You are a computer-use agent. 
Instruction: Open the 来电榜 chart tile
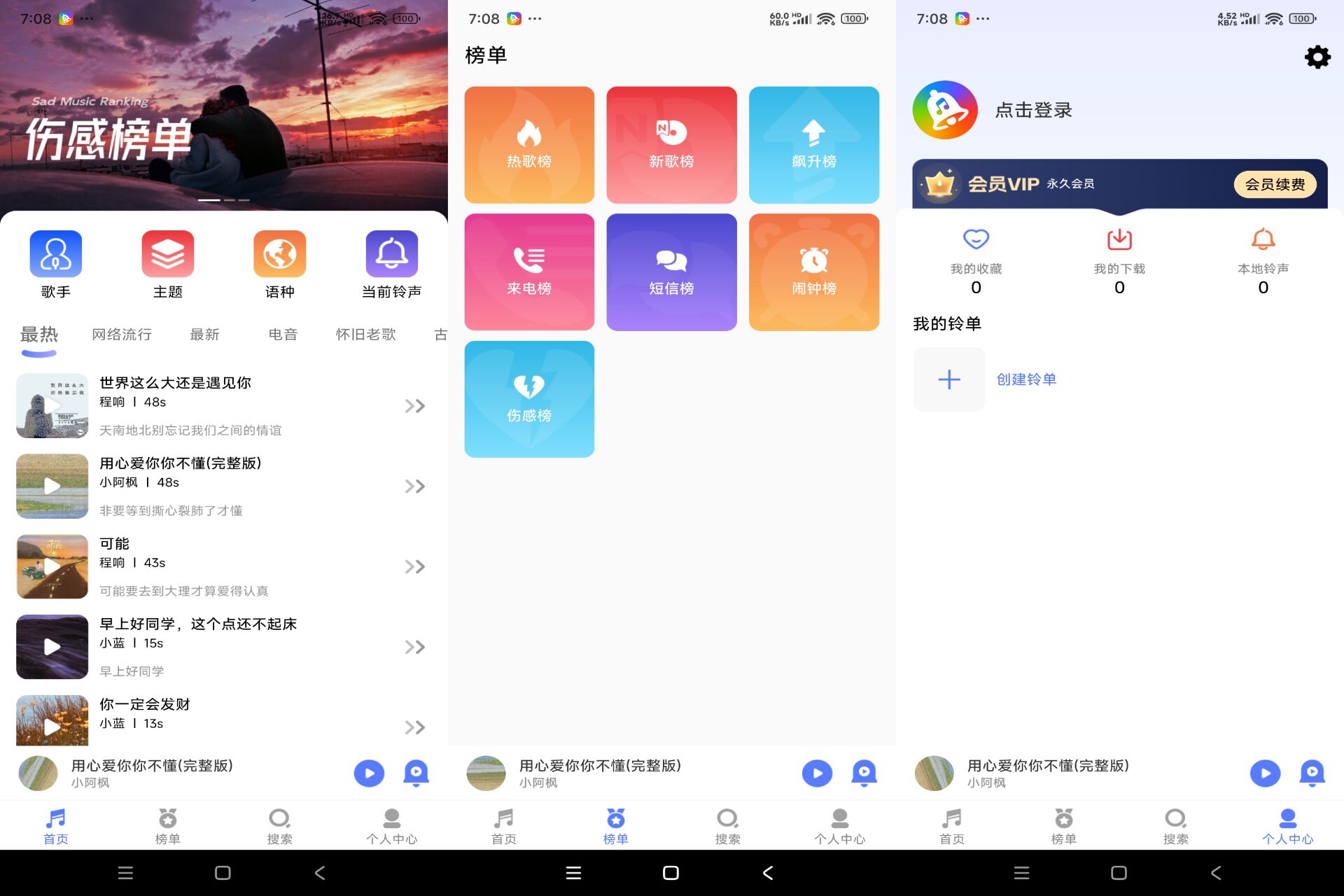[529, 272]
